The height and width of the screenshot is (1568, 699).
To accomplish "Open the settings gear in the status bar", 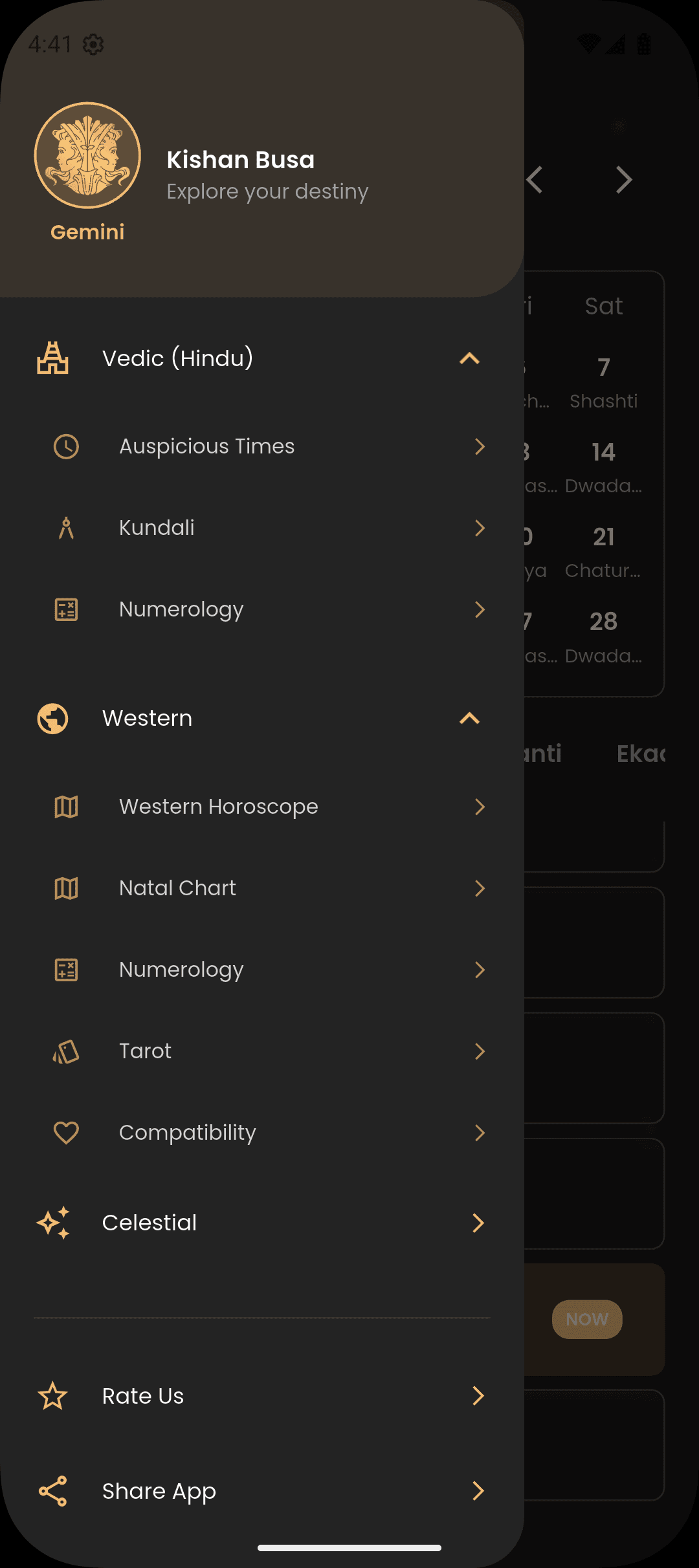I will 93,44.
